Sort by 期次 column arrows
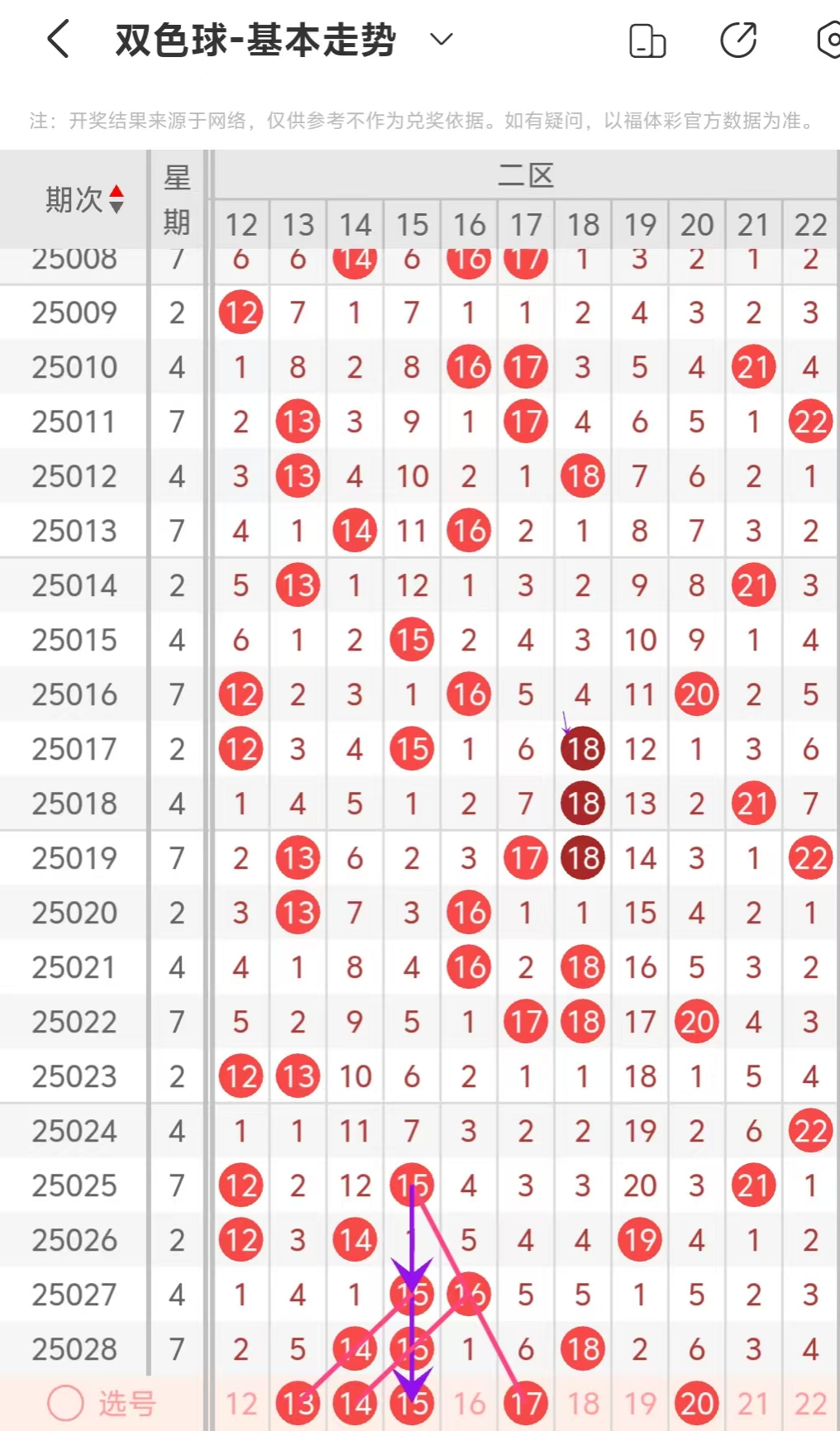This screenshot has width=840, height=1431. click(117, 199)
